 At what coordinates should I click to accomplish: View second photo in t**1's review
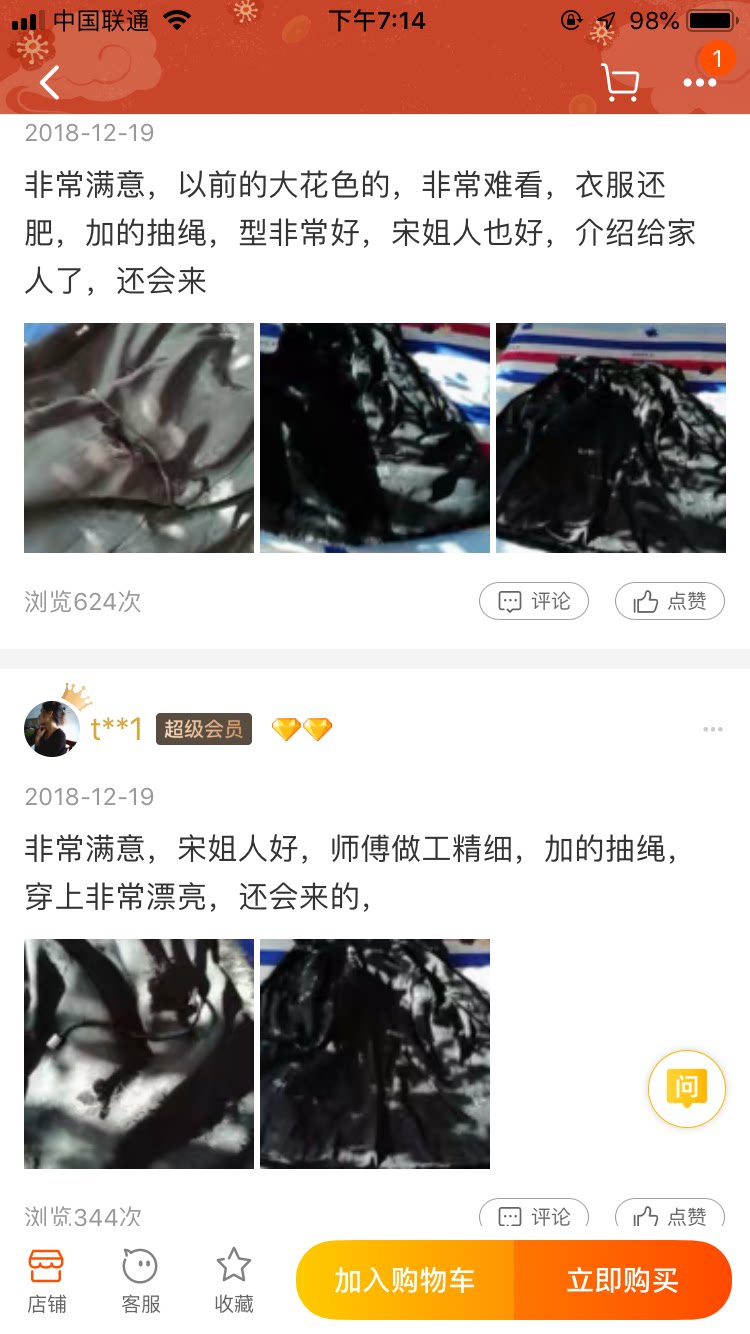[x=375, y=1054]
